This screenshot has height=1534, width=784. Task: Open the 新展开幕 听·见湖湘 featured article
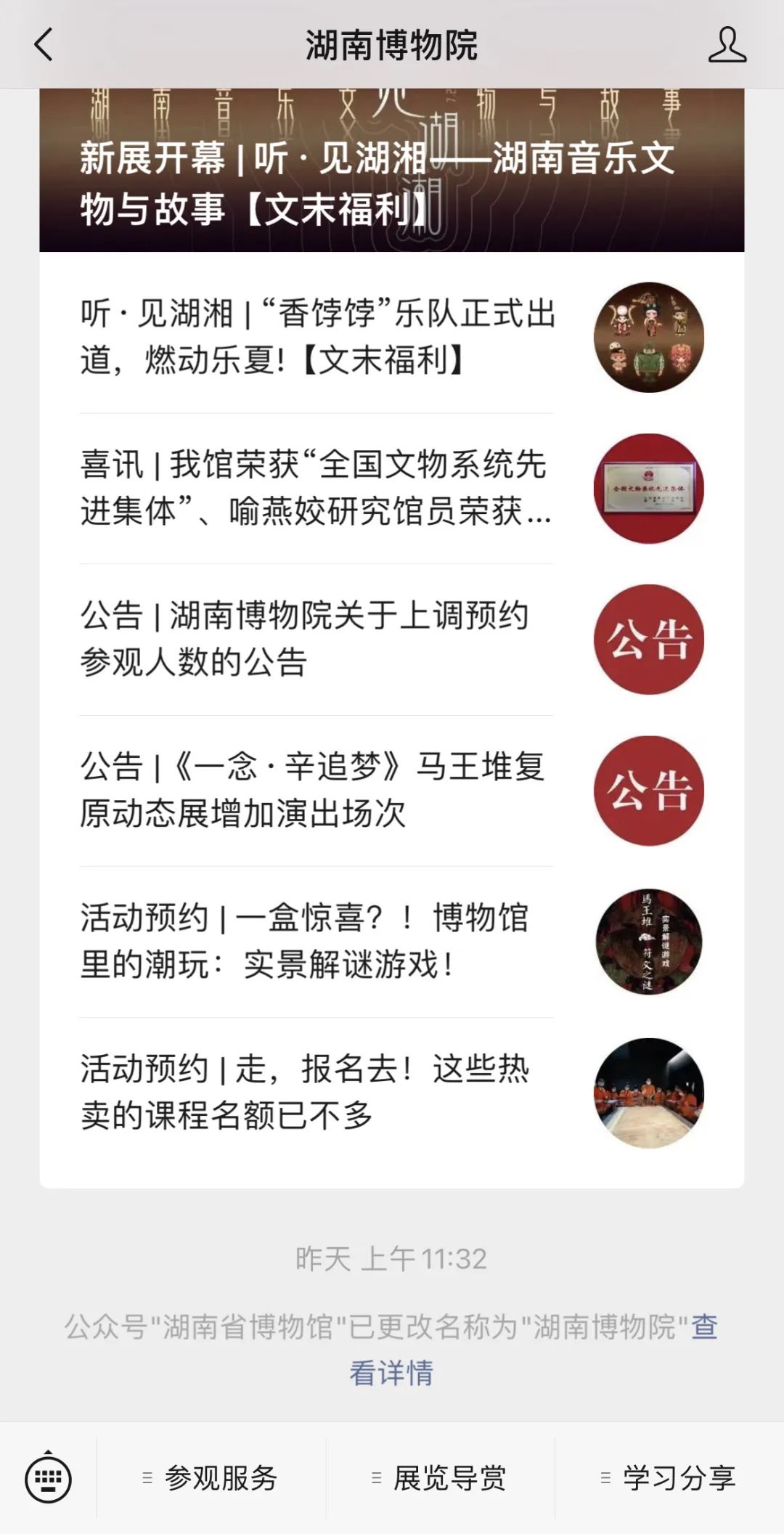coord(392,171)
